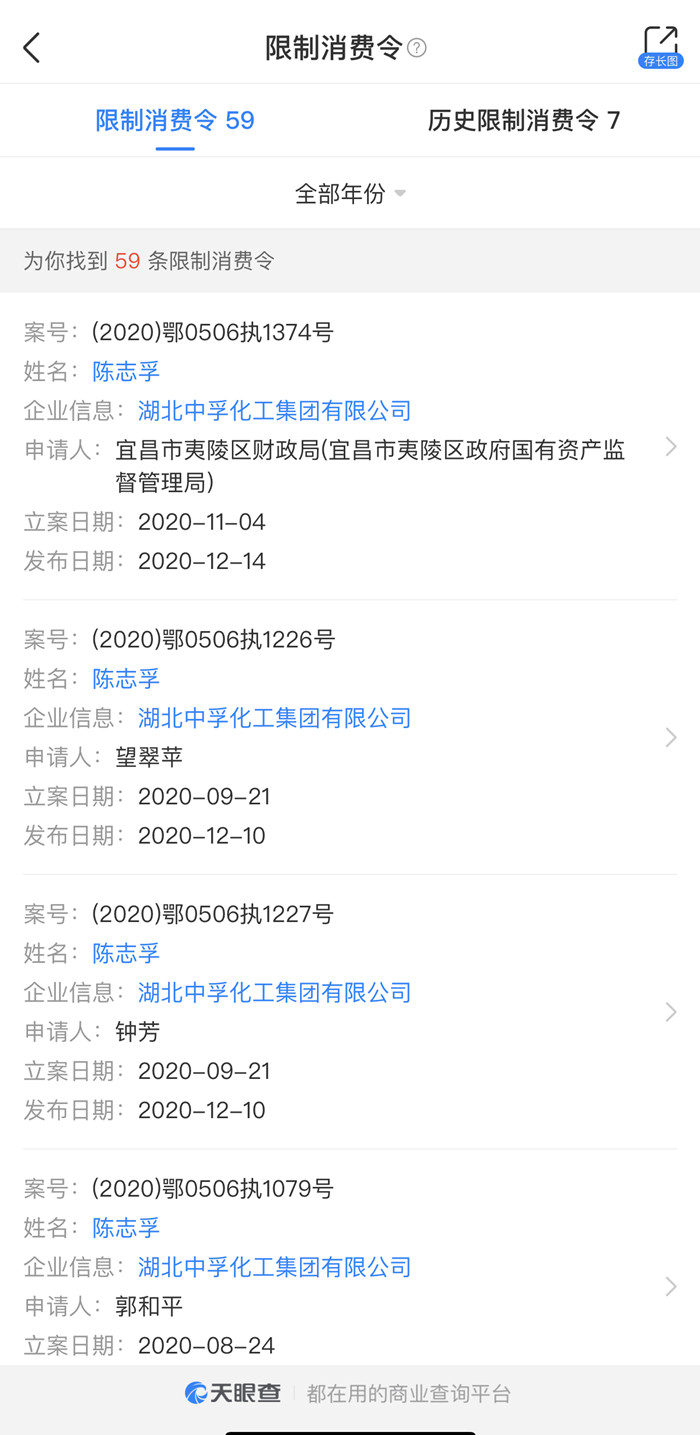Viewport: 700px width, 1435px height.
Task: Open 湖北中孚化工集团有限公司 link in case 执1079号
Action: tap(275, 1267)
